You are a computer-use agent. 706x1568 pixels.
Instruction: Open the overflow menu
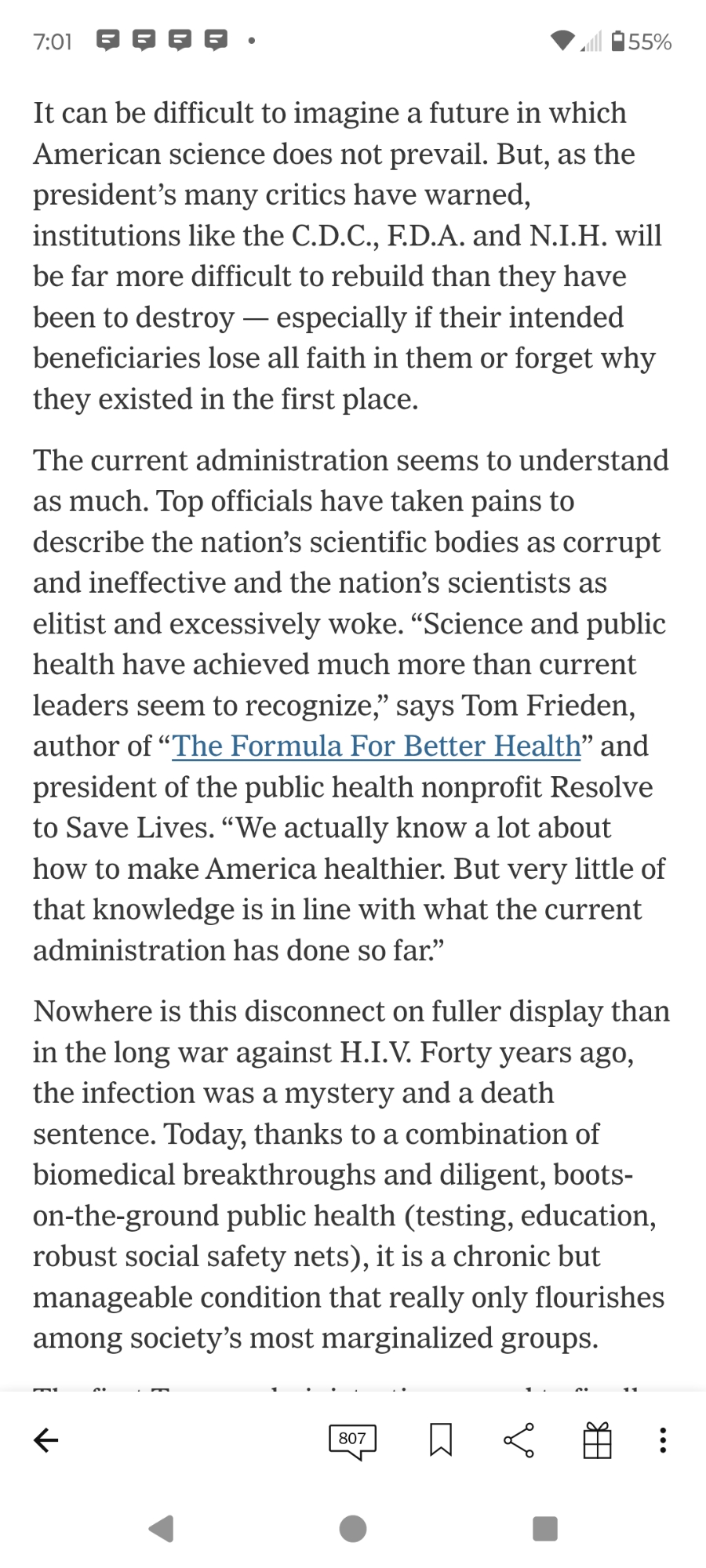click(x=663, y=1439)
